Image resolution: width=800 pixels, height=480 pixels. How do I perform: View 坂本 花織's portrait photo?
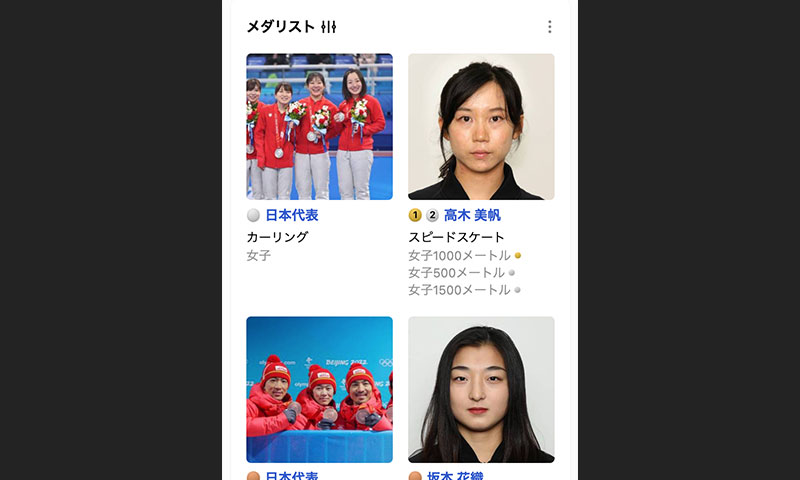(481, 389)
